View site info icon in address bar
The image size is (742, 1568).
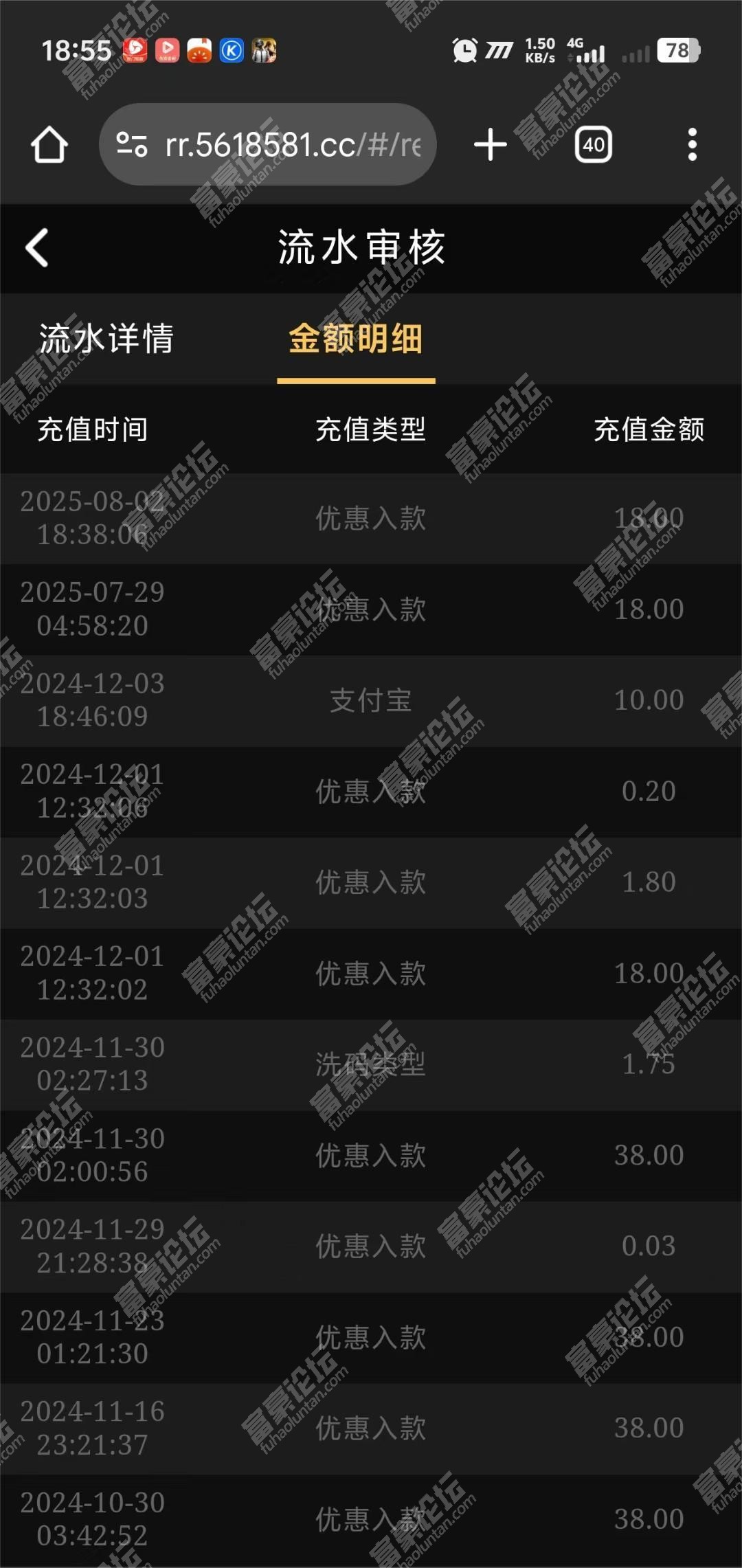coord(131,145)
